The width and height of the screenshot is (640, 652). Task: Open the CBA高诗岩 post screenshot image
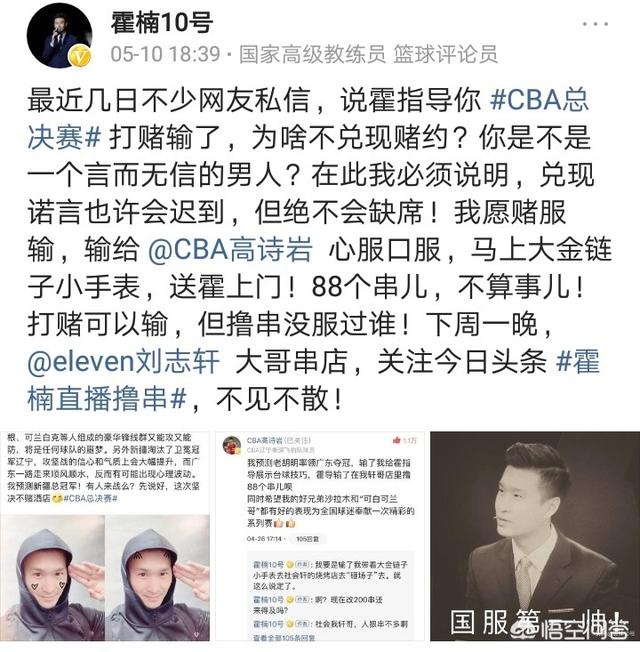[x=318, y=535]
